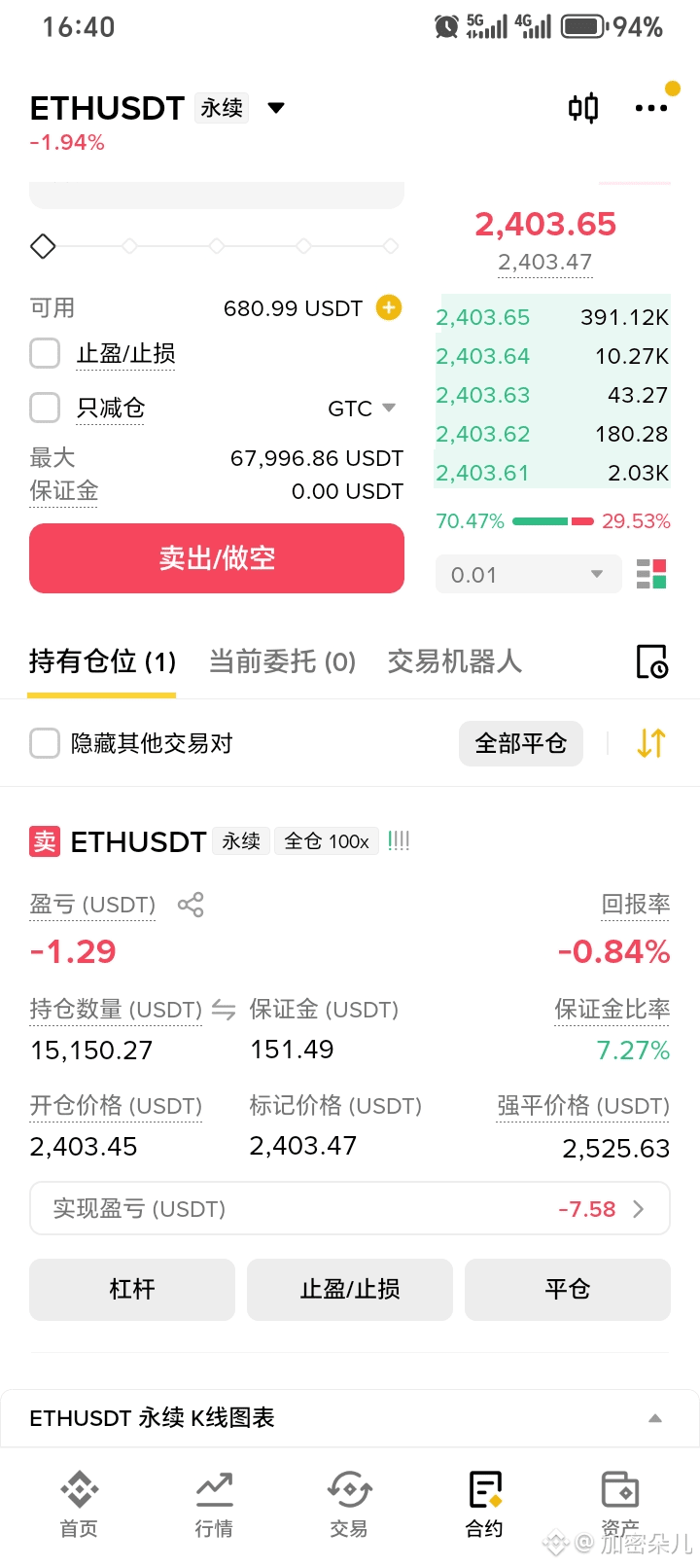Open the GTC order type dropdown
The width and height of the screenshot is (700, 1568).
[x=362, y=409]
